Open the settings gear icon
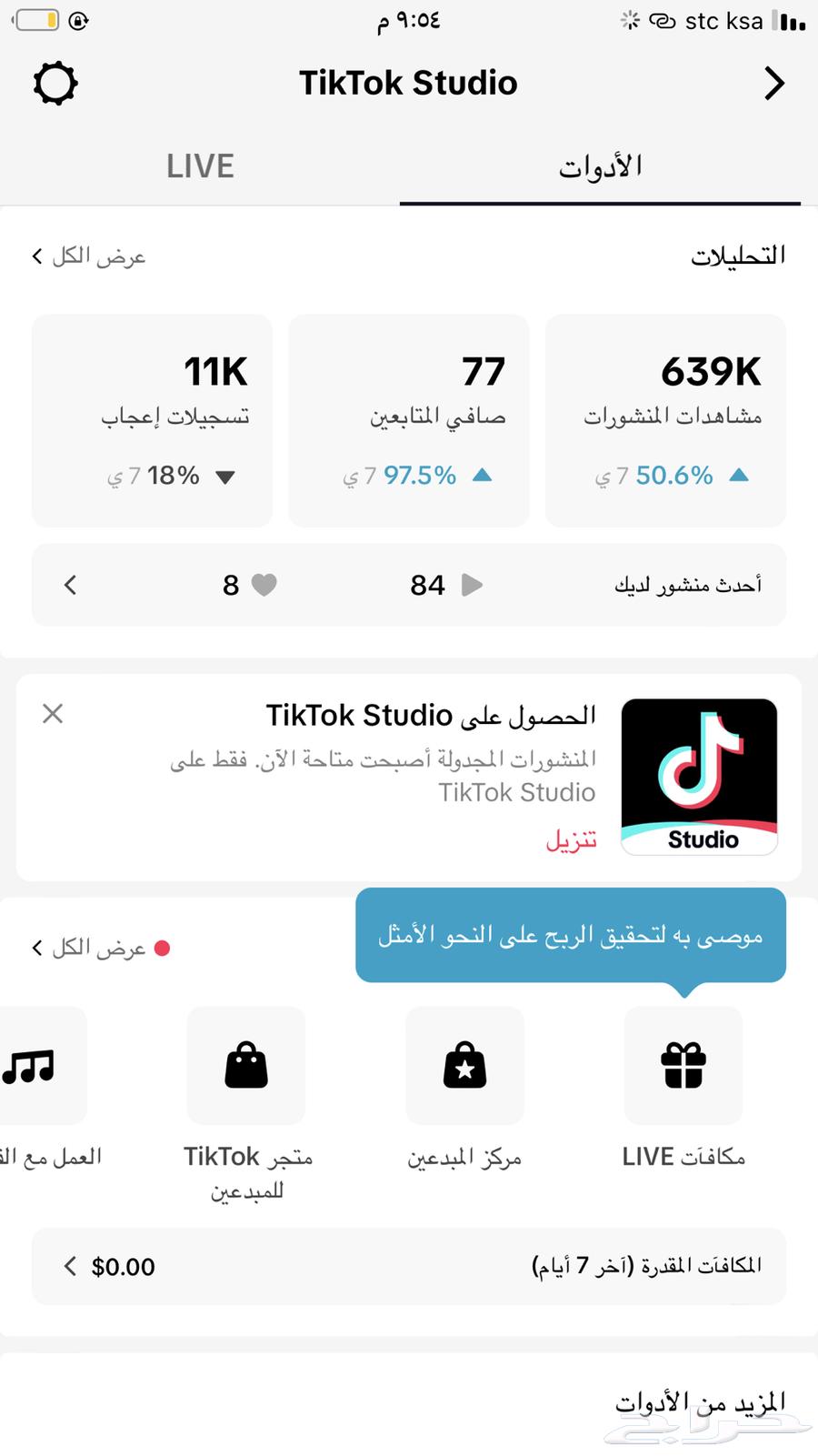The width and height of the screenshot is (818, 1456). [55, 83]
